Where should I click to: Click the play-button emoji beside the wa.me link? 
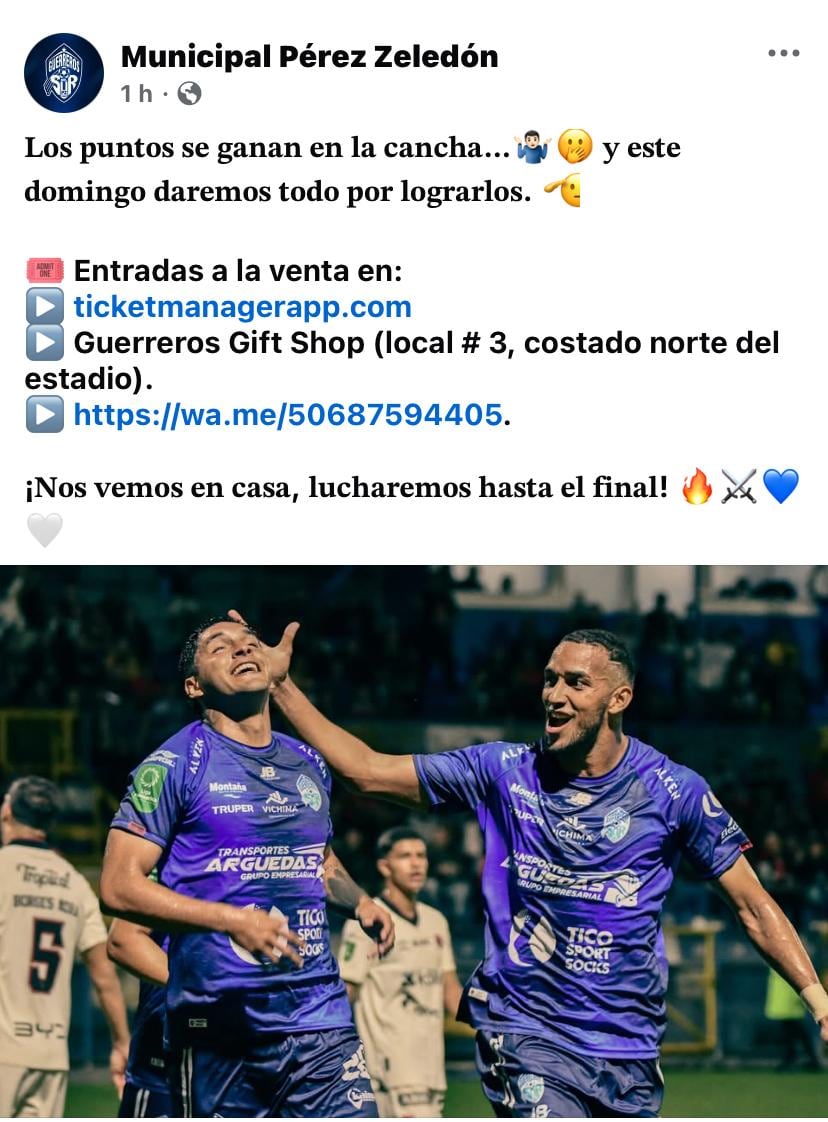(x=42, y=411)
